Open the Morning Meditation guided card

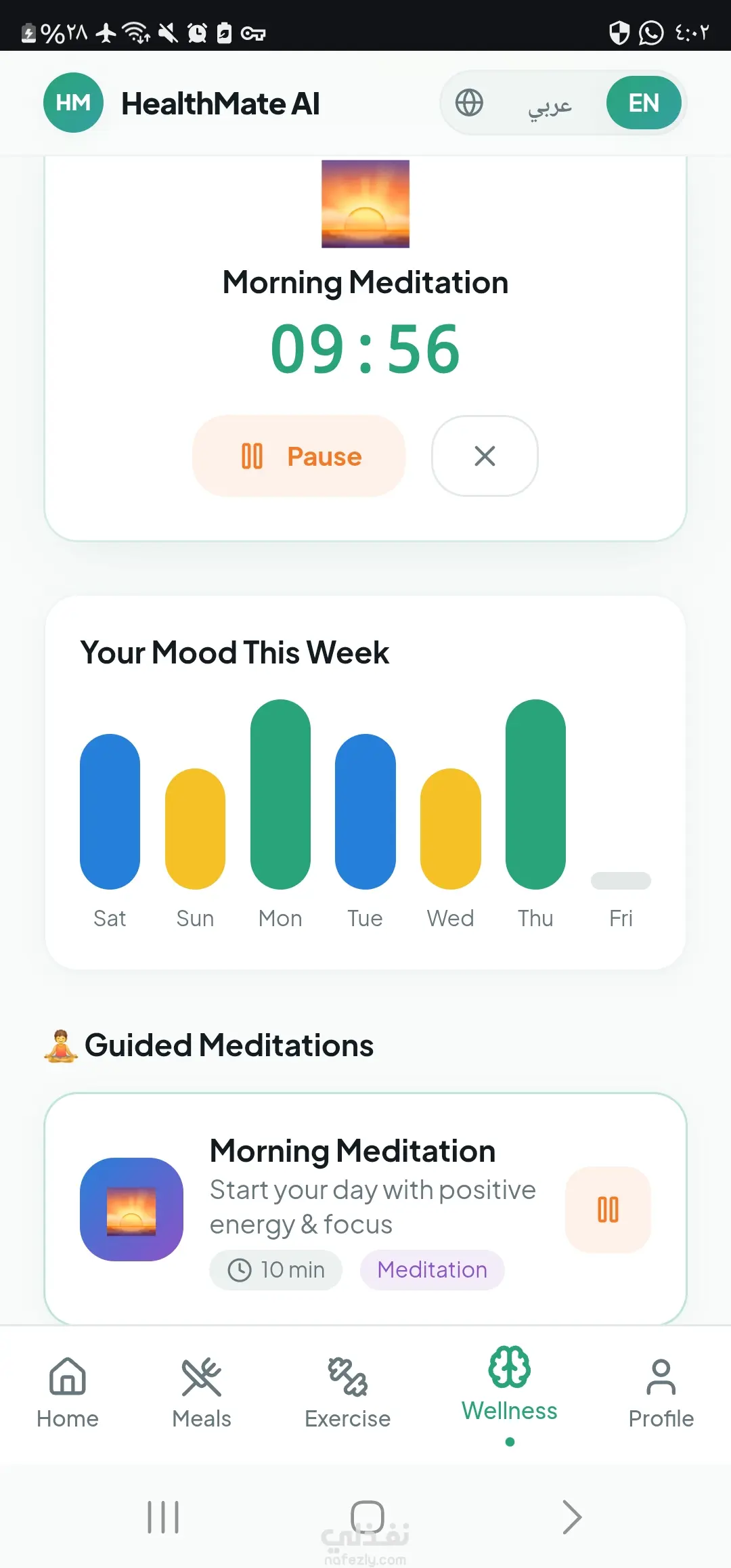(365, 1209)
